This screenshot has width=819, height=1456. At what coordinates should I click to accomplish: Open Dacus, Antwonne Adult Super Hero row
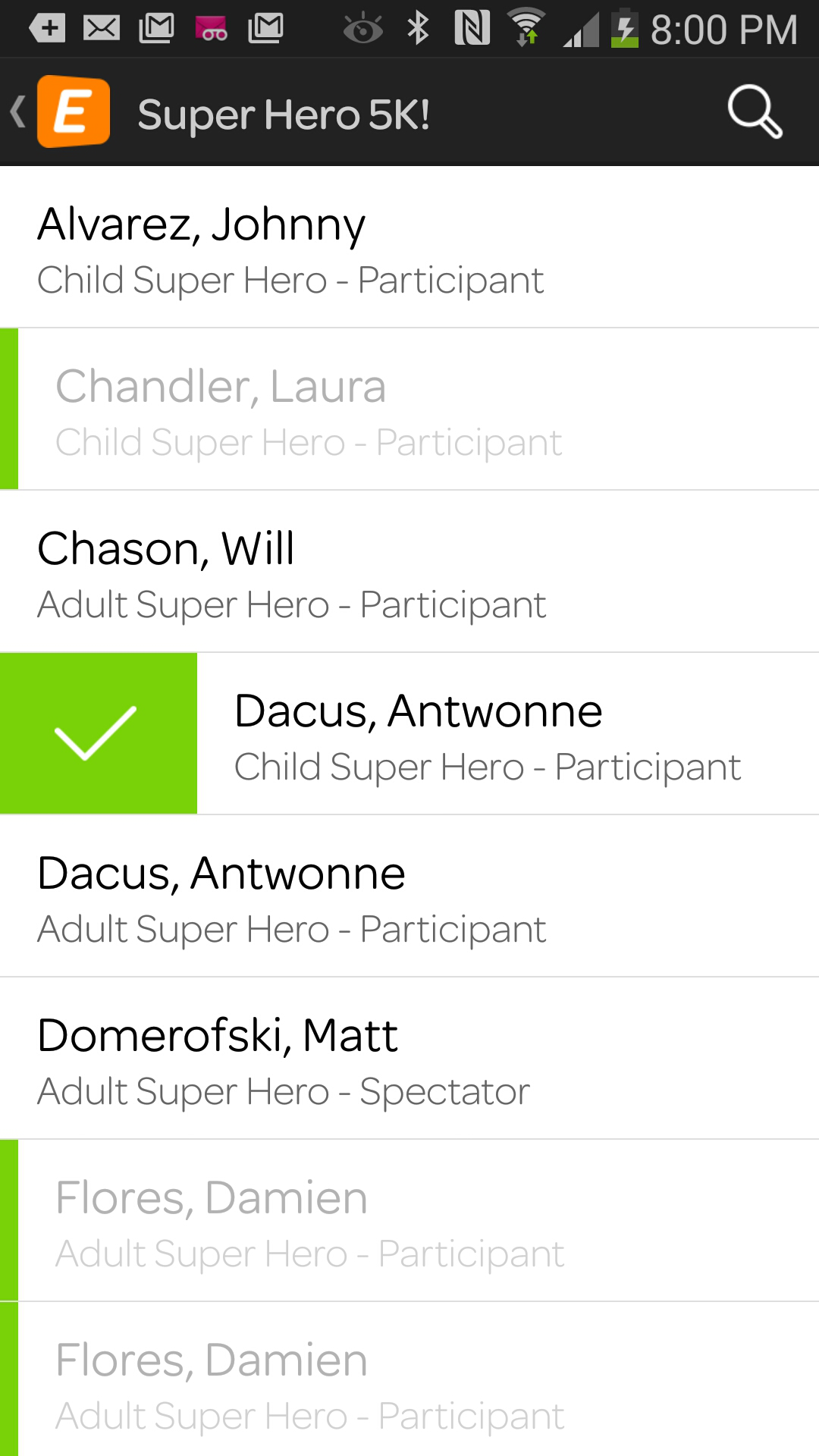409,896
